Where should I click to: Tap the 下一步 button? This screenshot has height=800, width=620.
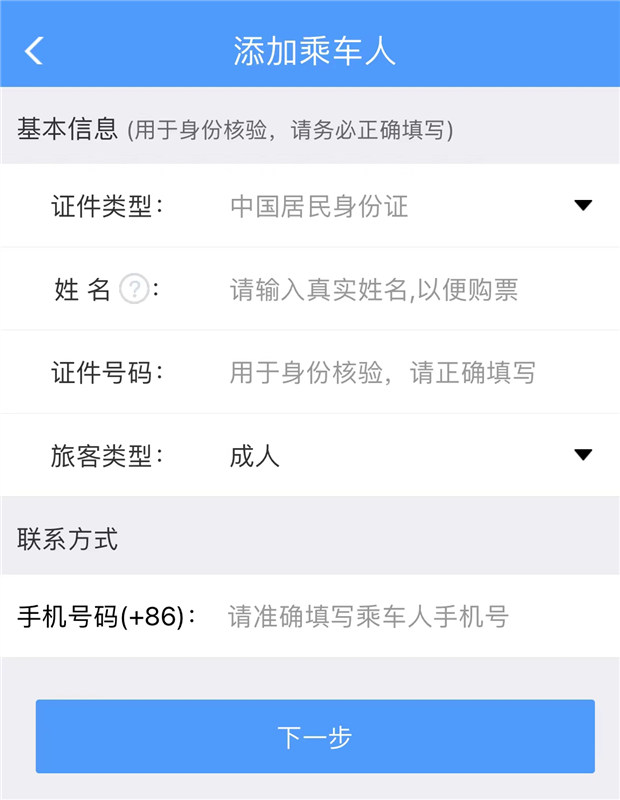click(x=315, y=737)
